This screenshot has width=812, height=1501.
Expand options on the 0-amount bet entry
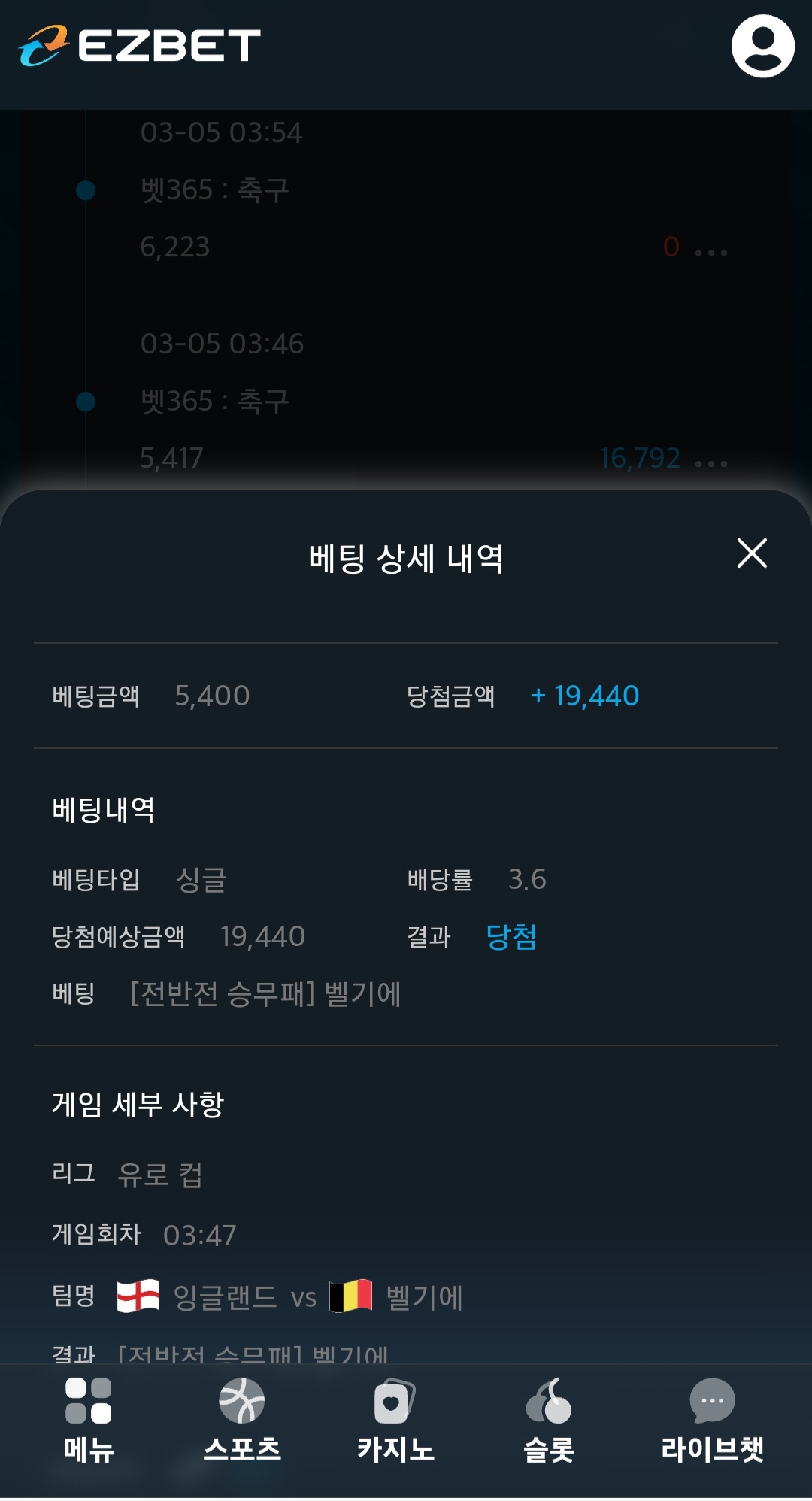(710, 253)
